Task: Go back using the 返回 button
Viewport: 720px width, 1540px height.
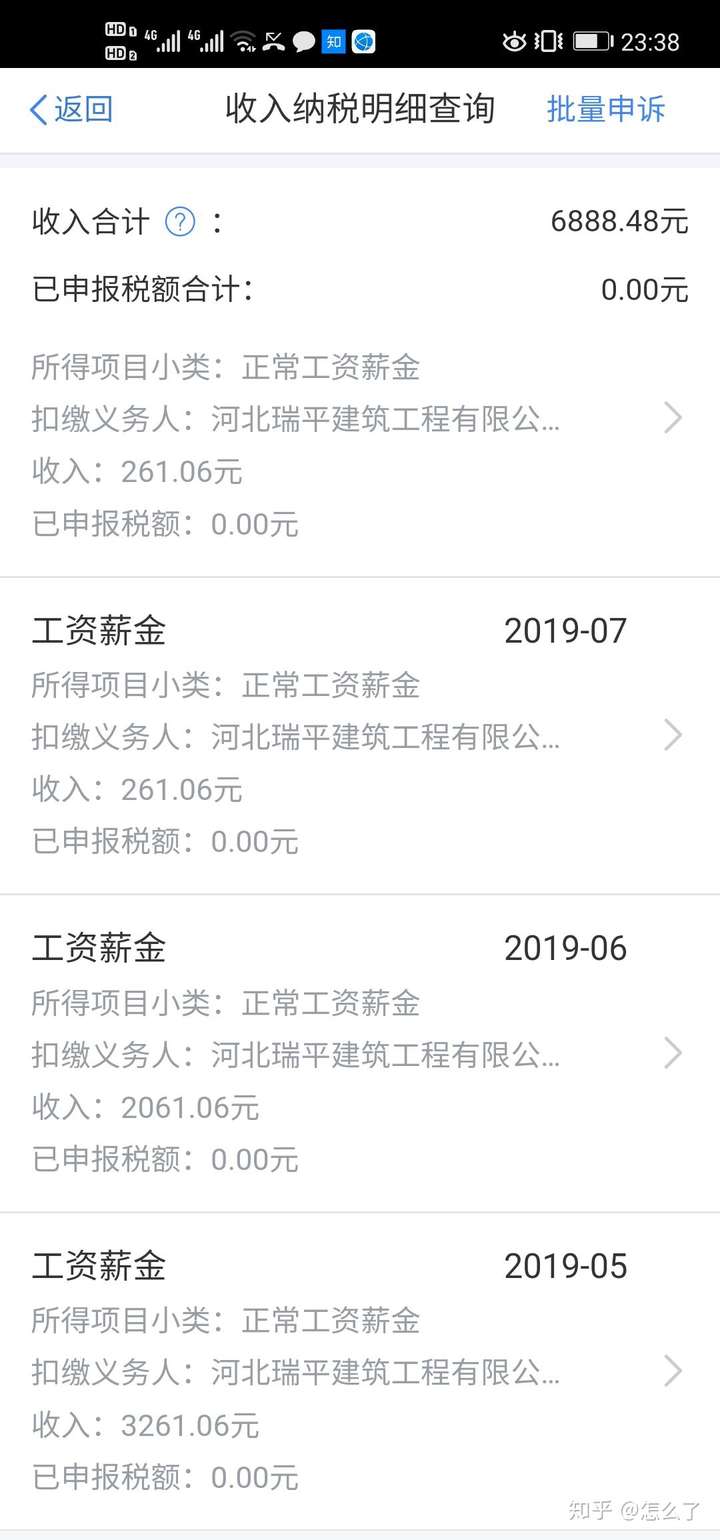Action: point(71,110)
